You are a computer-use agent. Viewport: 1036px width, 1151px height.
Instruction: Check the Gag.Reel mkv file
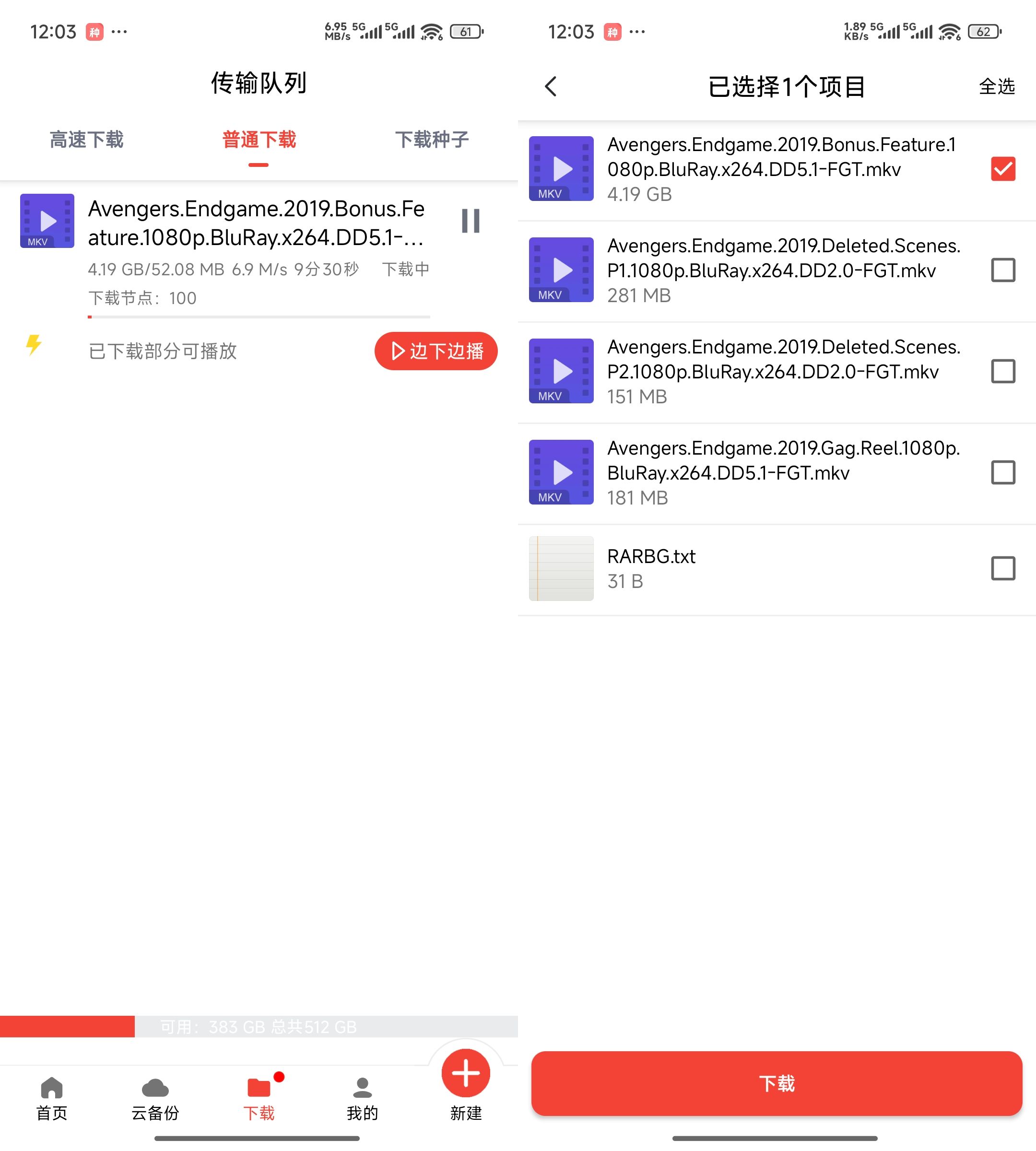coord(1002,472)
